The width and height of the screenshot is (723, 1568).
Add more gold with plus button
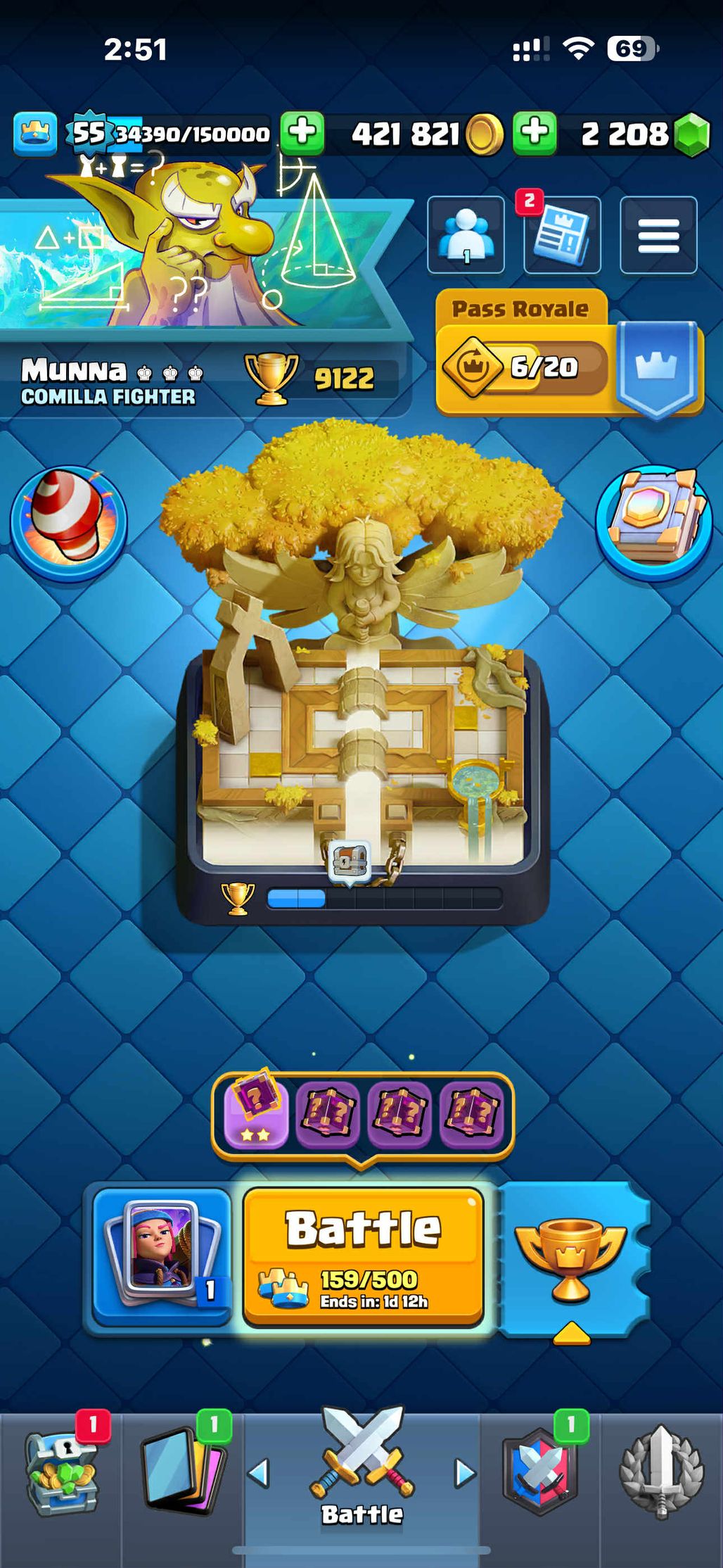pos(302,133)
